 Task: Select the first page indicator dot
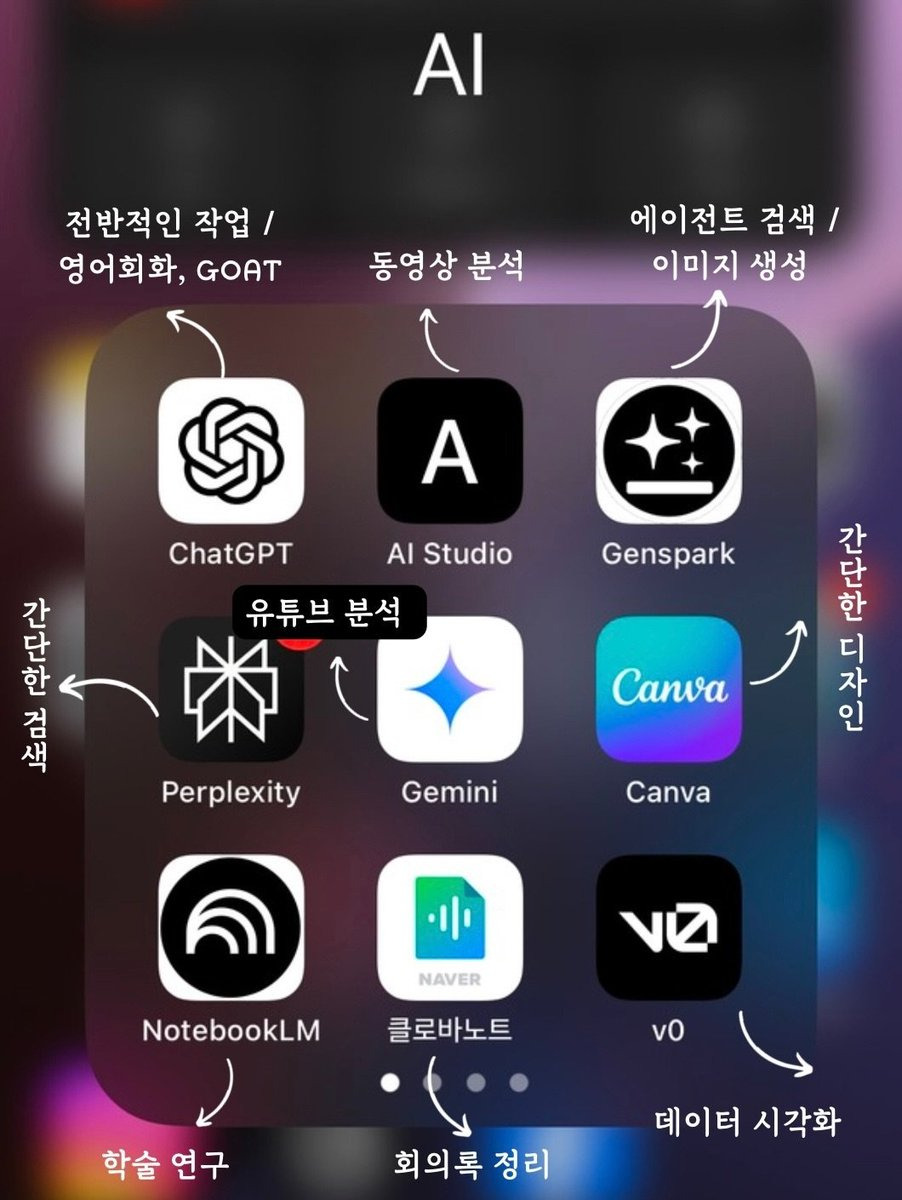390,1080
